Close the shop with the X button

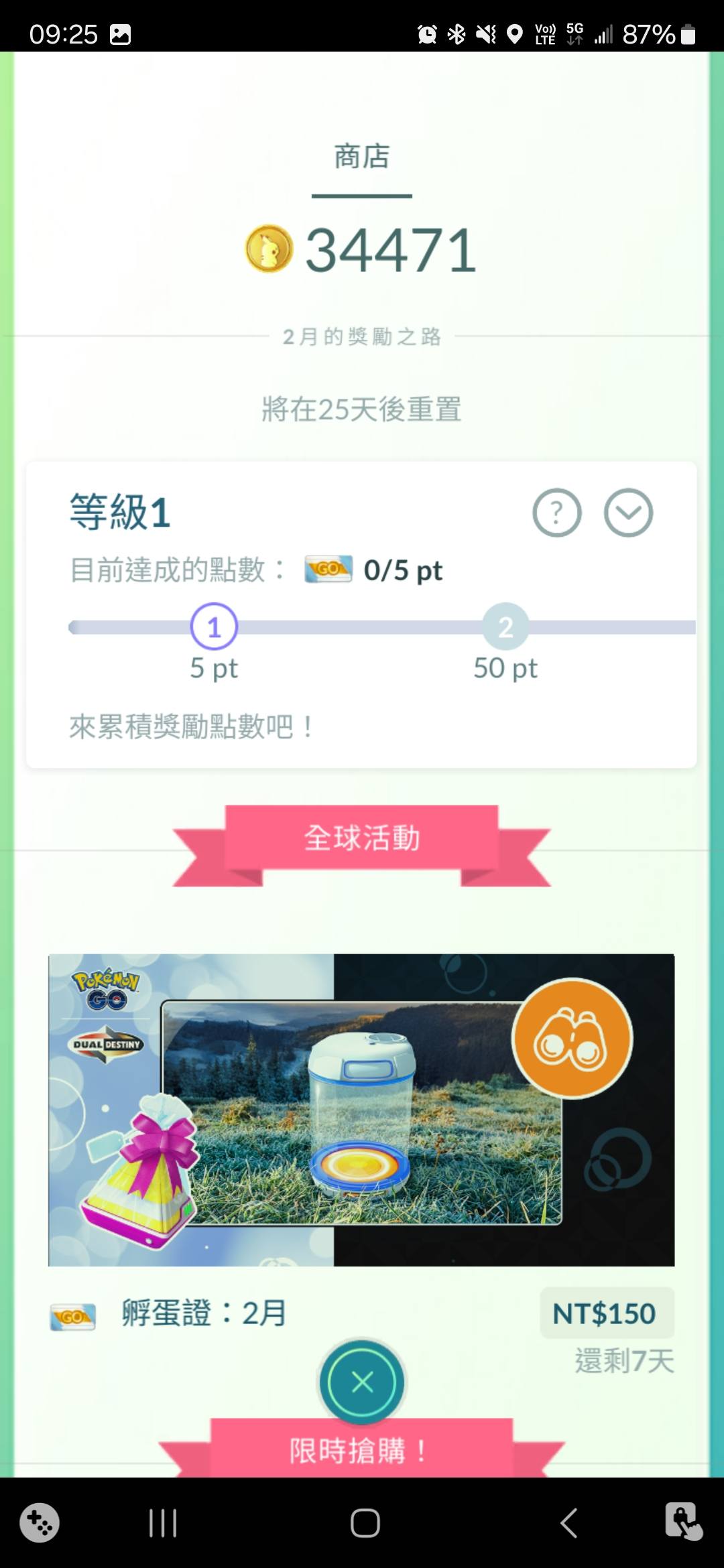click(362, 1382)
